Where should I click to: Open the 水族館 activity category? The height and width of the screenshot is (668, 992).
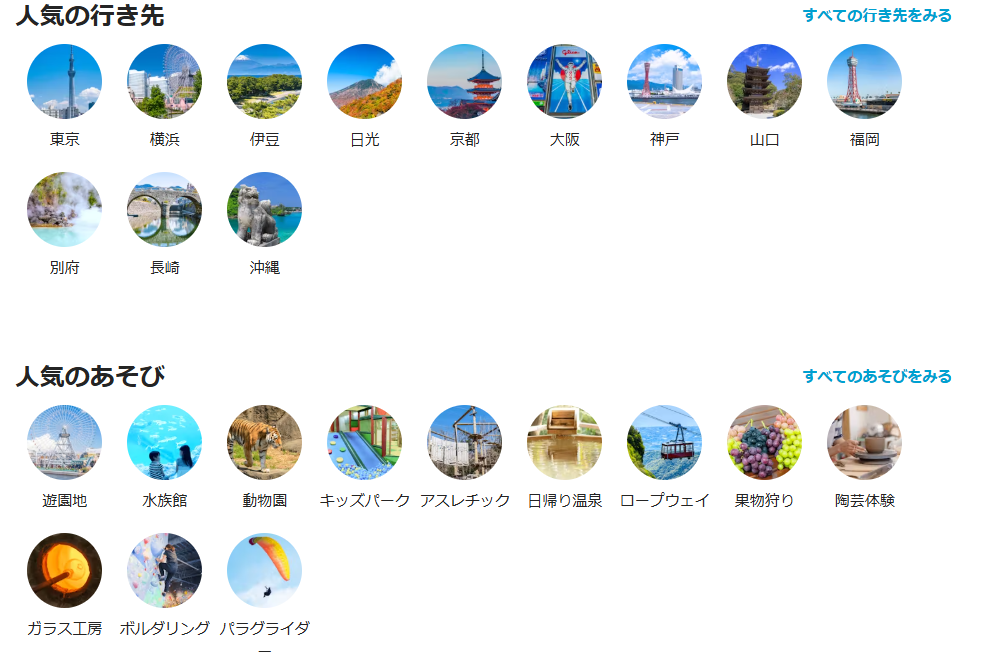(x=164, y=443)
